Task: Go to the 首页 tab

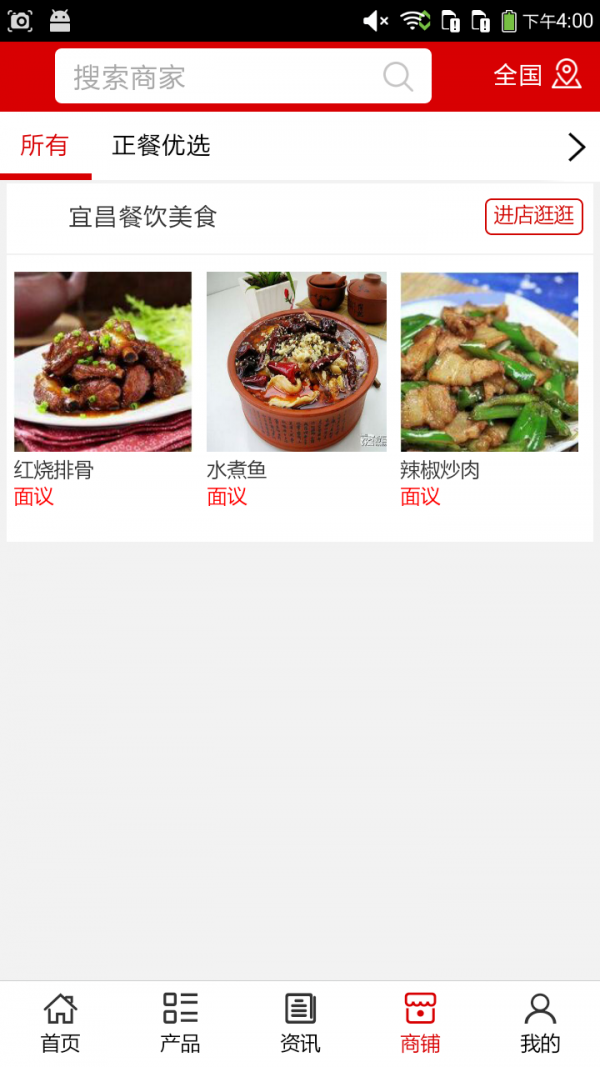Action: point(60,1023)
